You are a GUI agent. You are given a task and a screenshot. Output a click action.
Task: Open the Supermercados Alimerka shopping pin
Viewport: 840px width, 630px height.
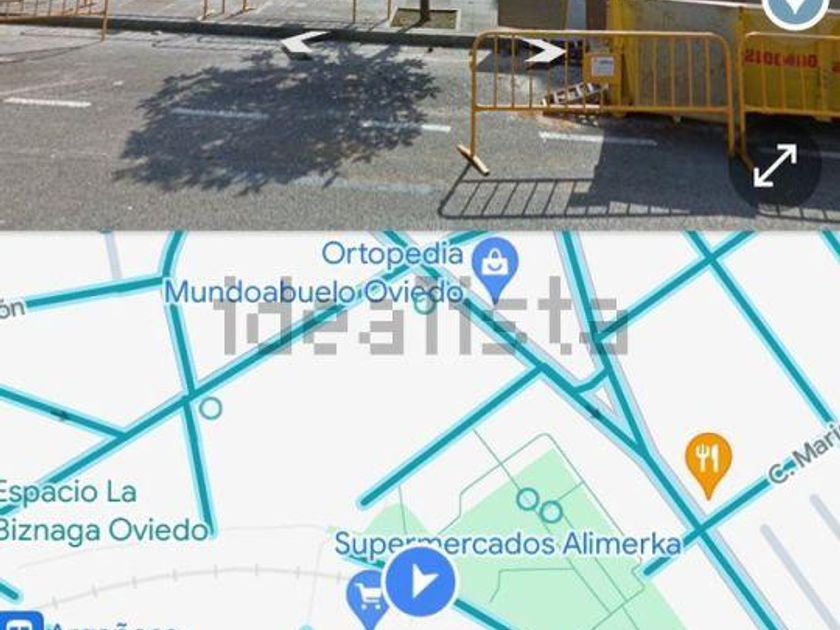click(x=367, y=598)
